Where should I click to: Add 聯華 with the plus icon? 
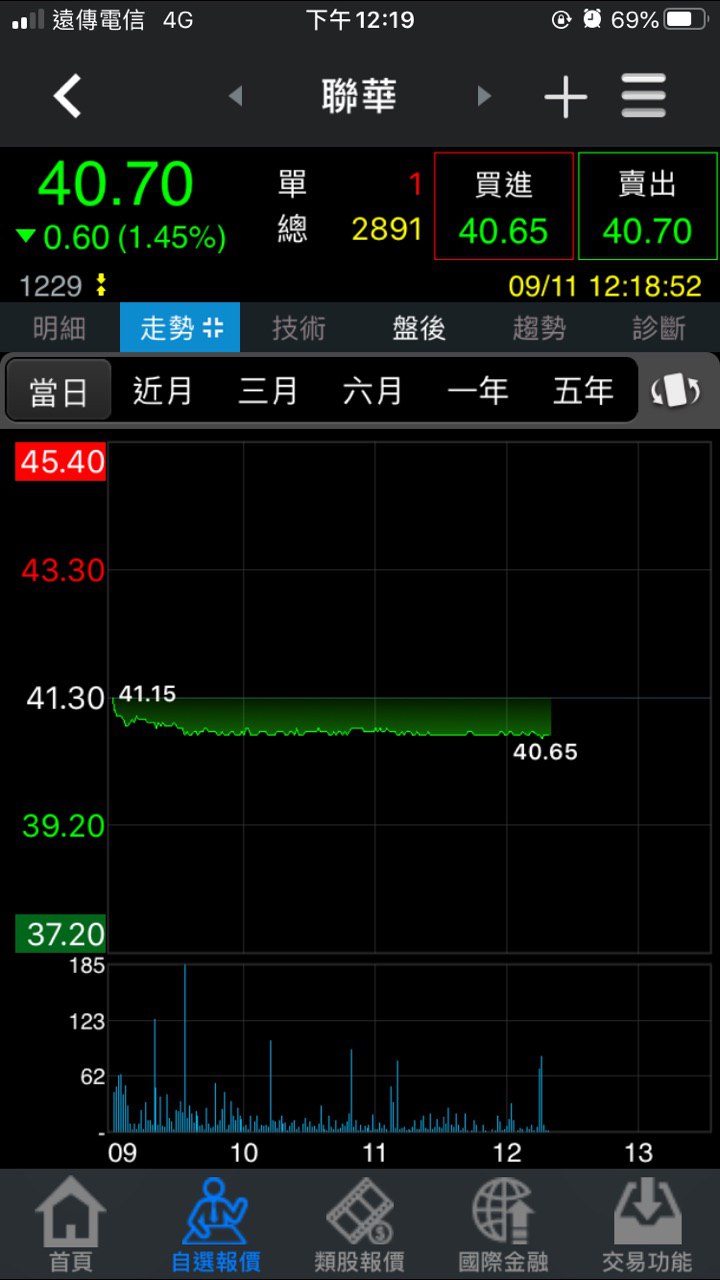[565, 97]
